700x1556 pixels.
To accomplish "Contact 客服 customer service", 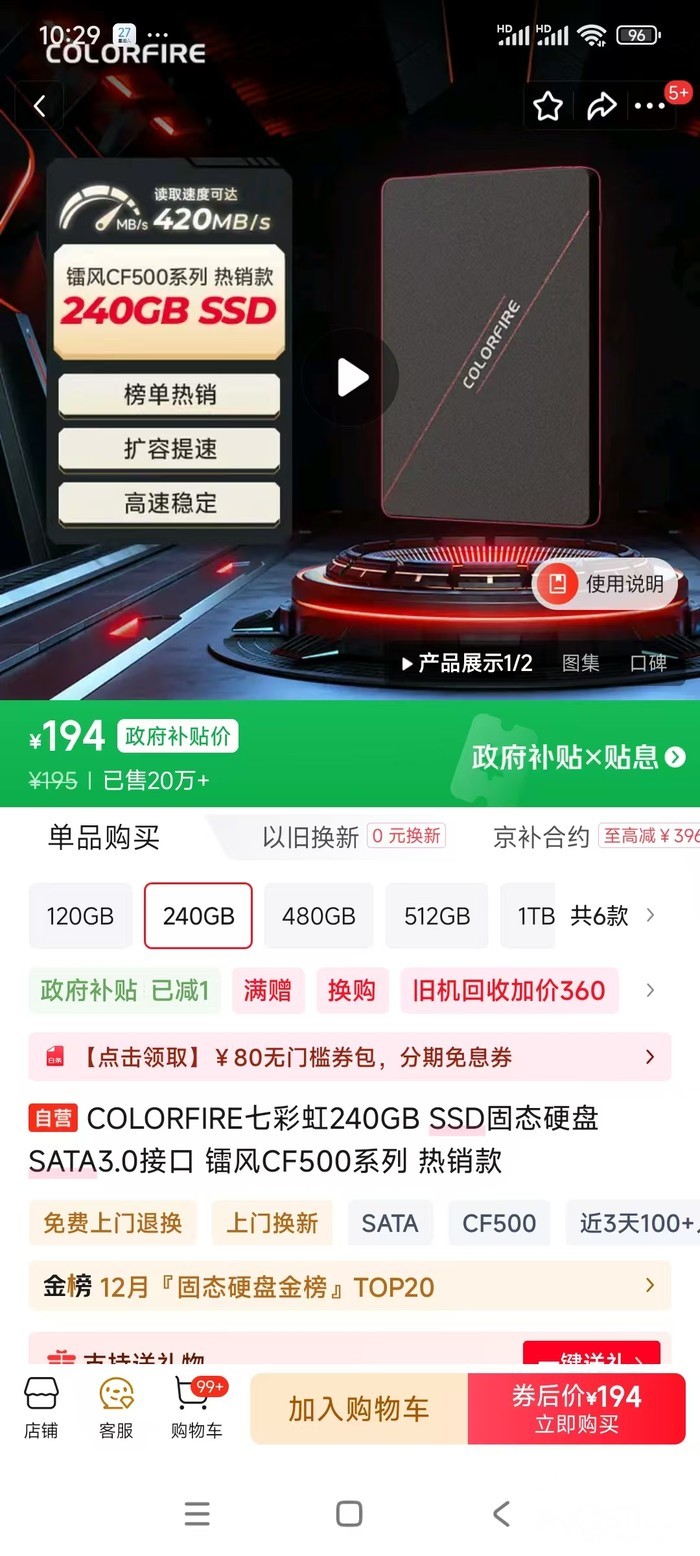I will tap(117, 1407).
